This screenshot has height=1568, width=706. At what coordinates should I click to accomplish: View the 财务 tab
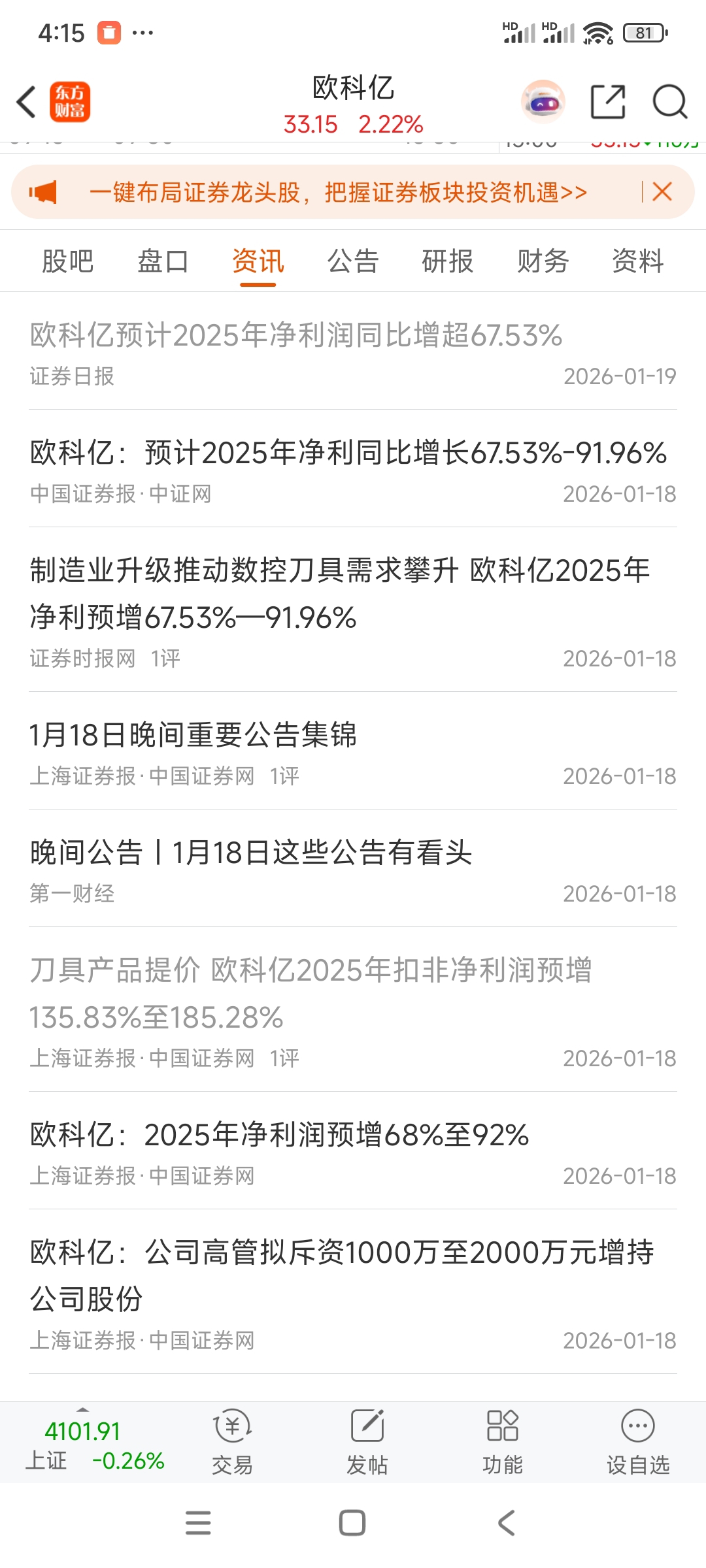[x=543, y=261]
